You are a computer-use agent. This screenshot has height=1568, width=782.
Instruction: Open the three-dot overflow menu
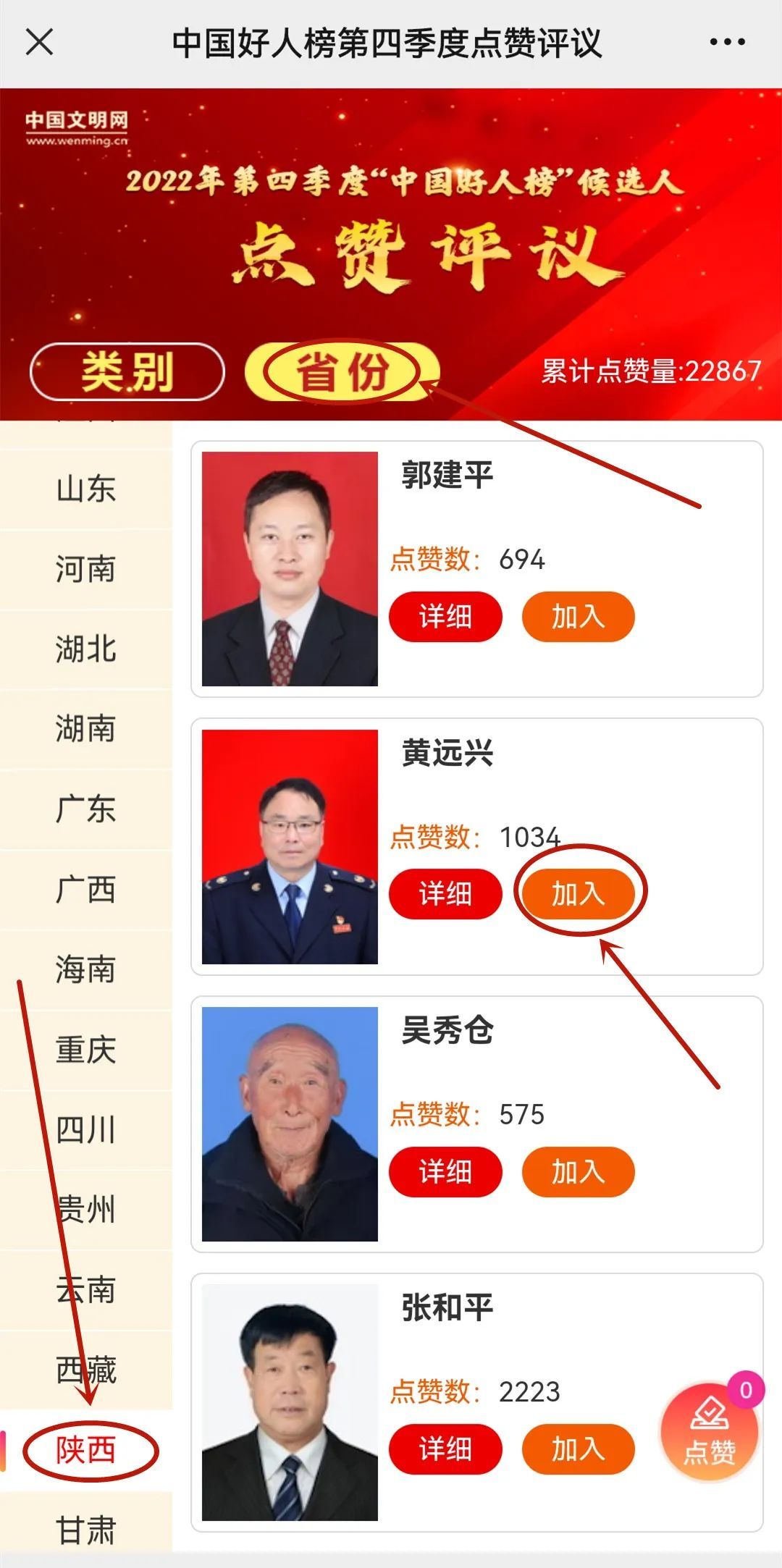[x=727, y=43]
